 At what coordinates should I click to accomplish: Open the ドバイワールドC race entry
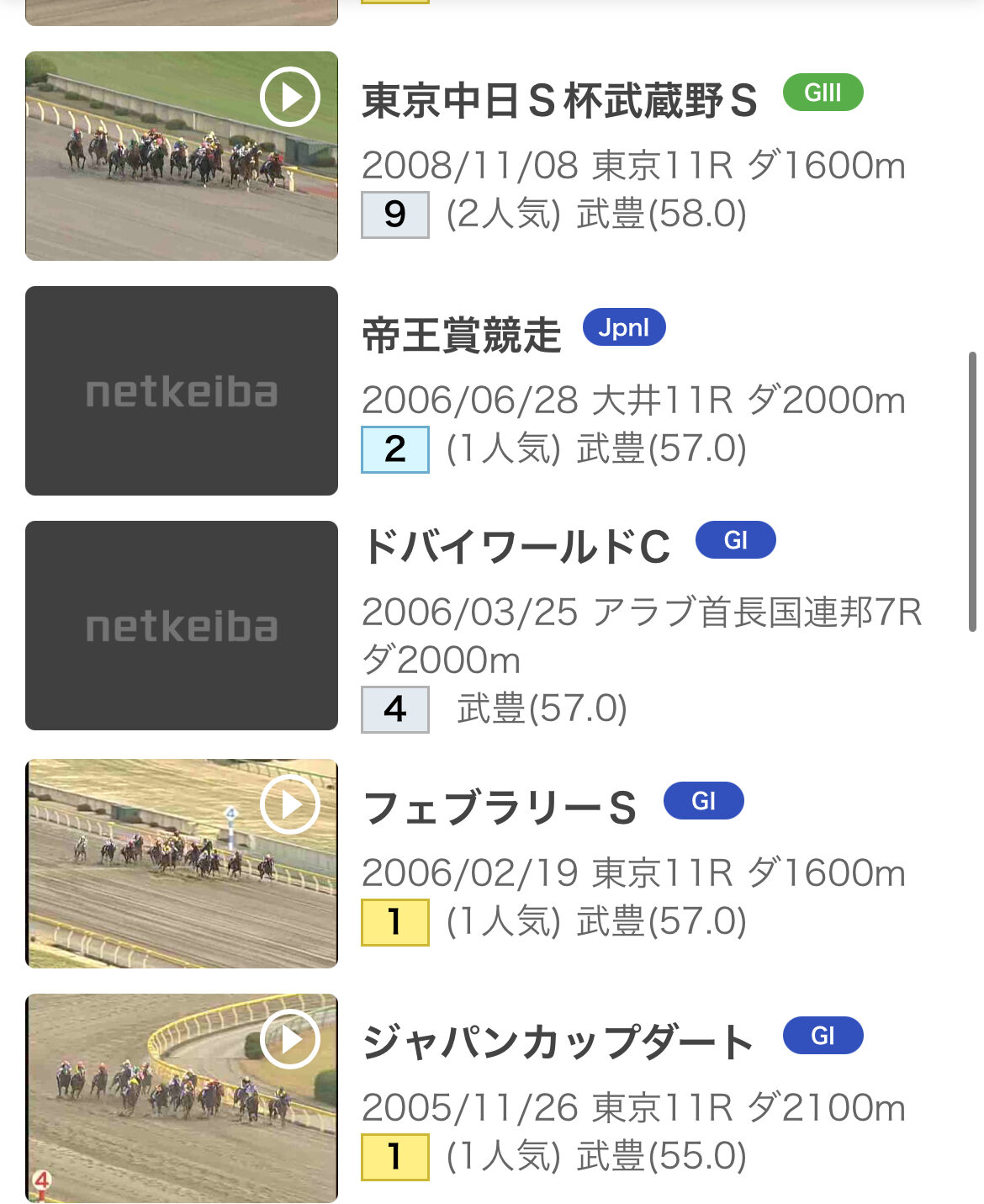coord(516,547)
